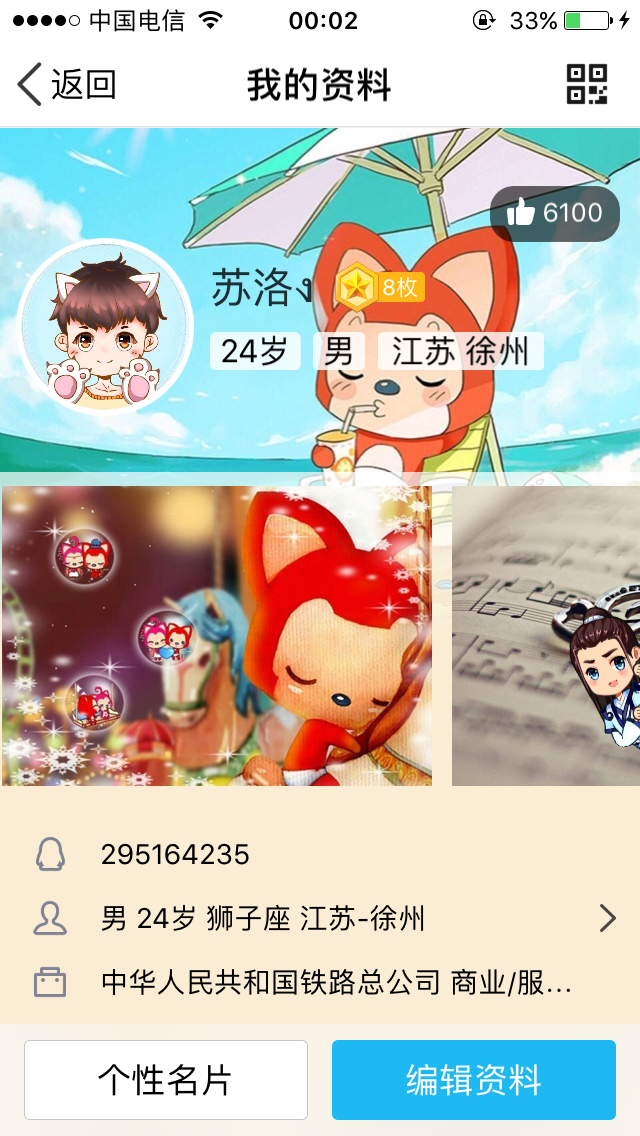
Task: Open the profile avatar picture
Action: tap(105, 326)
